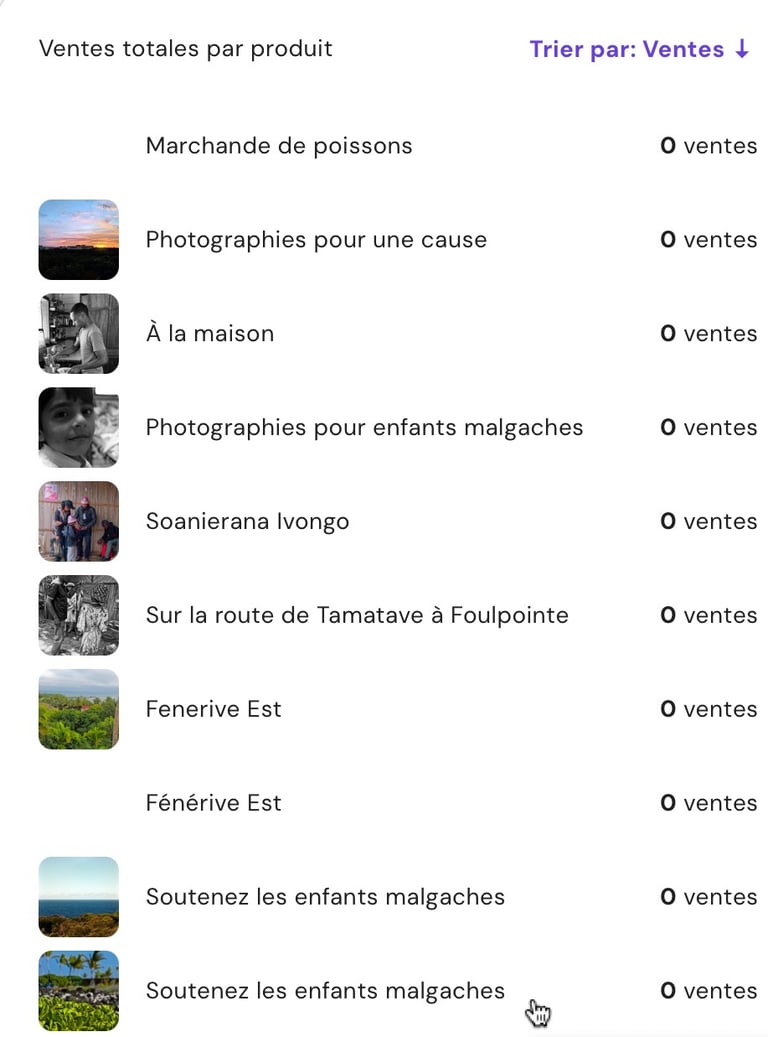Open Soutenez les enfants malgaches with ocean photo
The width and height of the screenshot is (768, 1037).
pyautogui.click(x=325, y=897)
